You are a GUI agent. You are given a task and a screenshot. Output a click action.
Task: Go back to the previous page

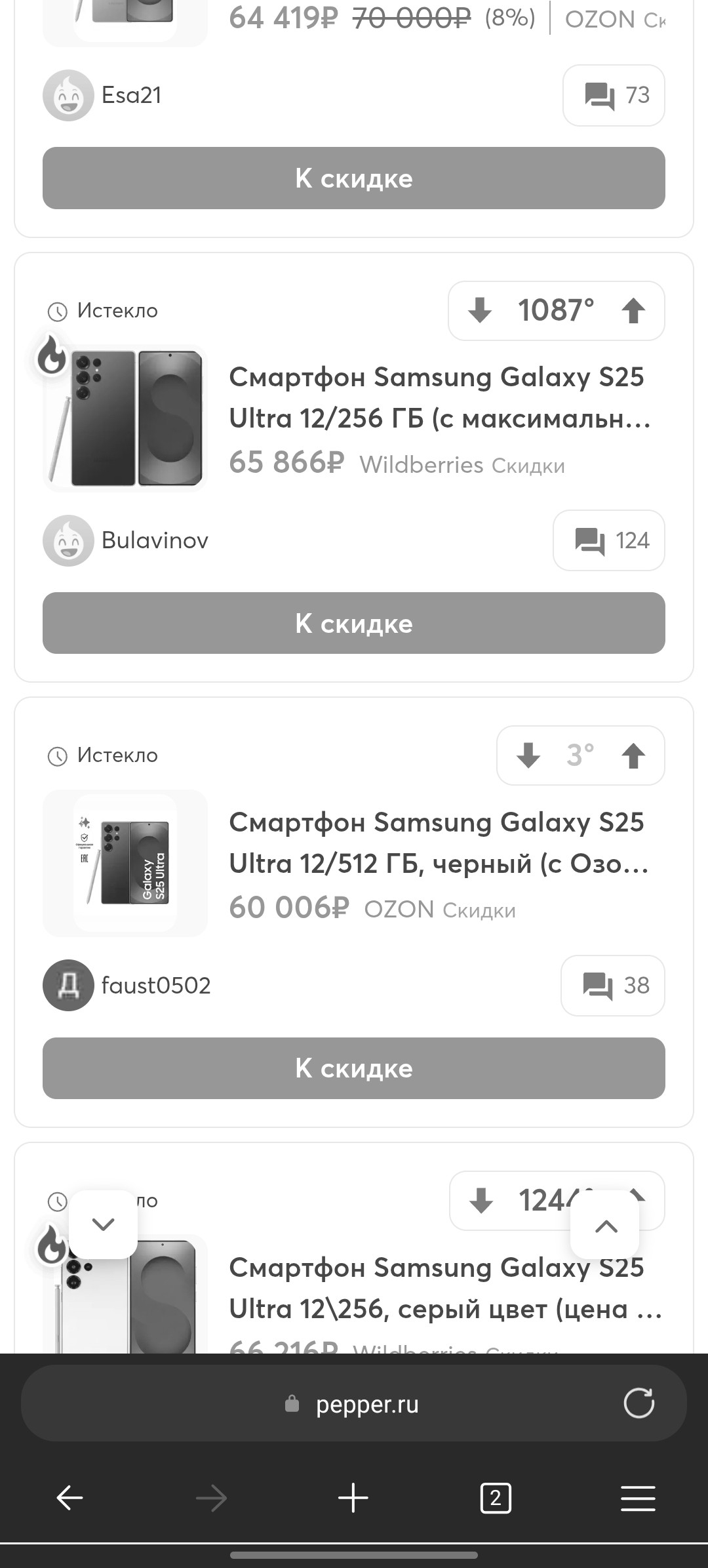[x=69, y=1498]
